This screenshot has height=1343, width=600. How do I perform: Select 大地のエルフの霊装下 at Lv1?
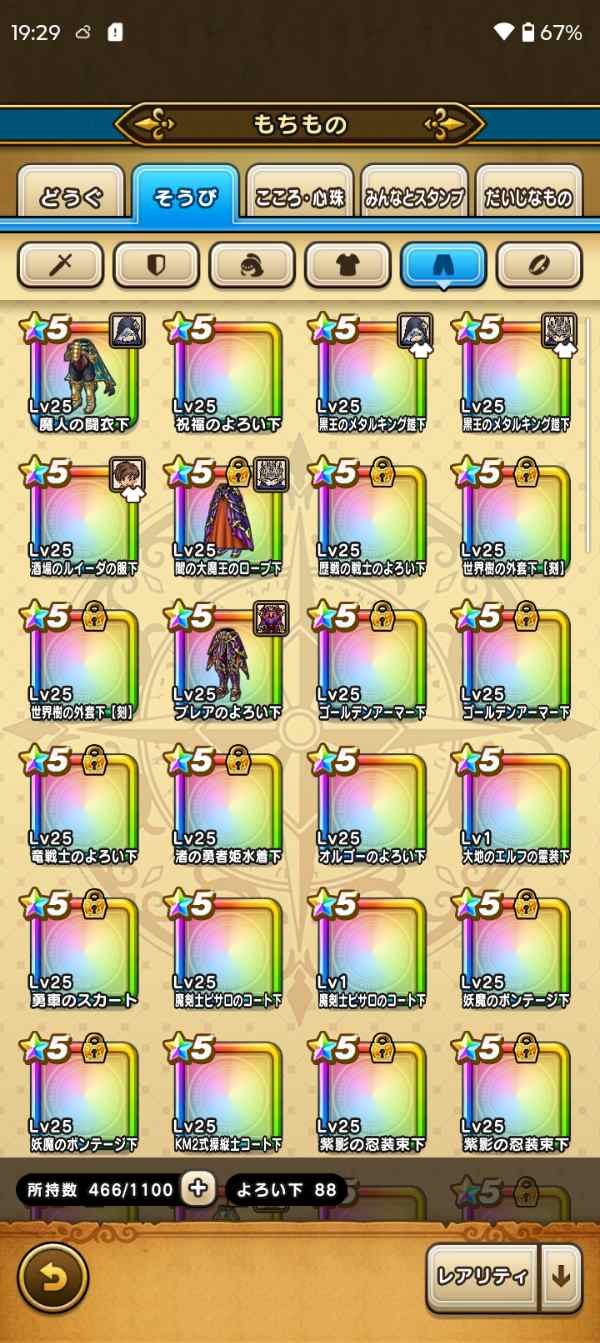(515, 806)
